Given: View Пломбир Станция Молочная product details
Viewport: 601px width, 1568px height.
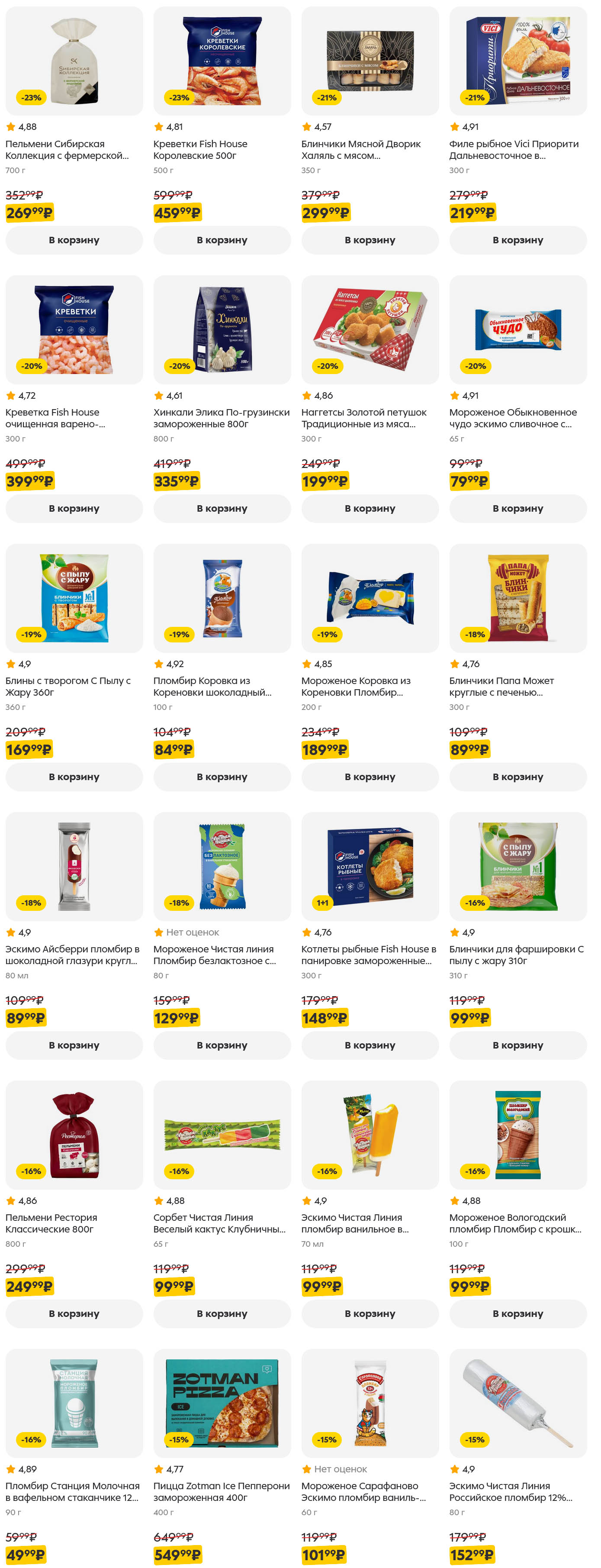Looking at the screenshot, I should [74, 1403].
